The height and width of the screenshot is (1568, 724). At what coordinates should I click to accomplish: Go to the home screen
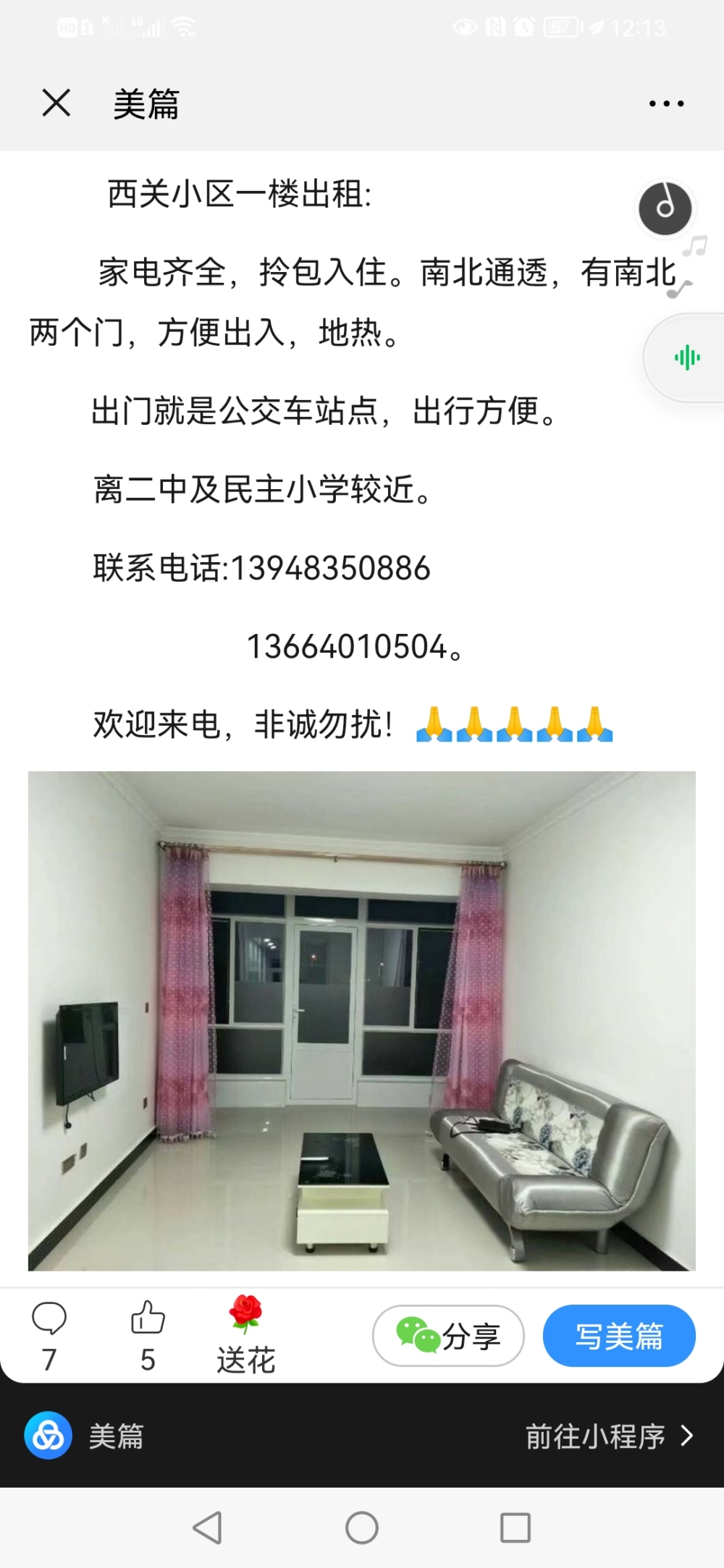click(x=362, y=1528)
